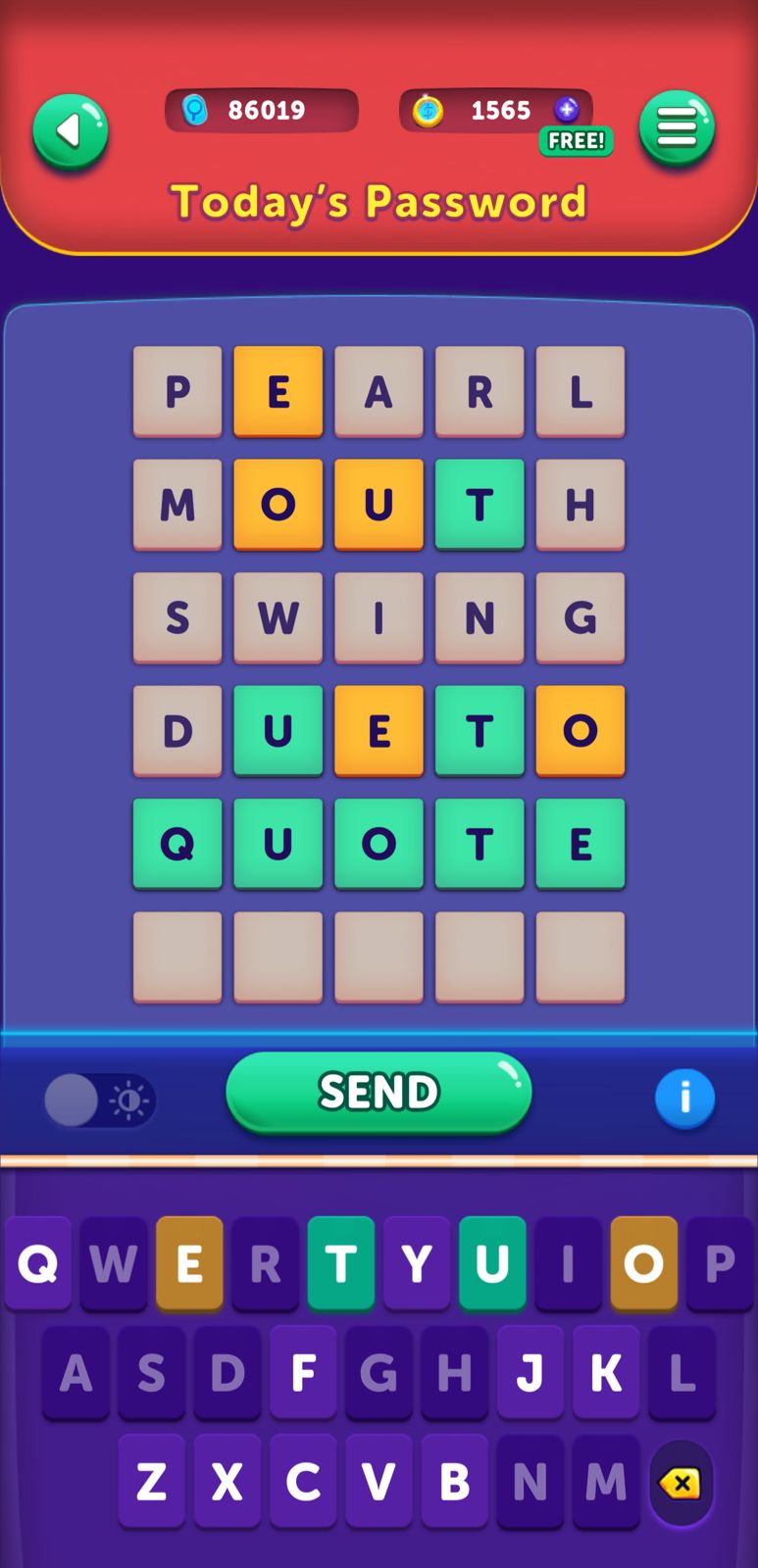Image resolution: width=758 pixels, height=1568 pixels.
Task: Enter the letter C
Action: tap(303, 1482)
